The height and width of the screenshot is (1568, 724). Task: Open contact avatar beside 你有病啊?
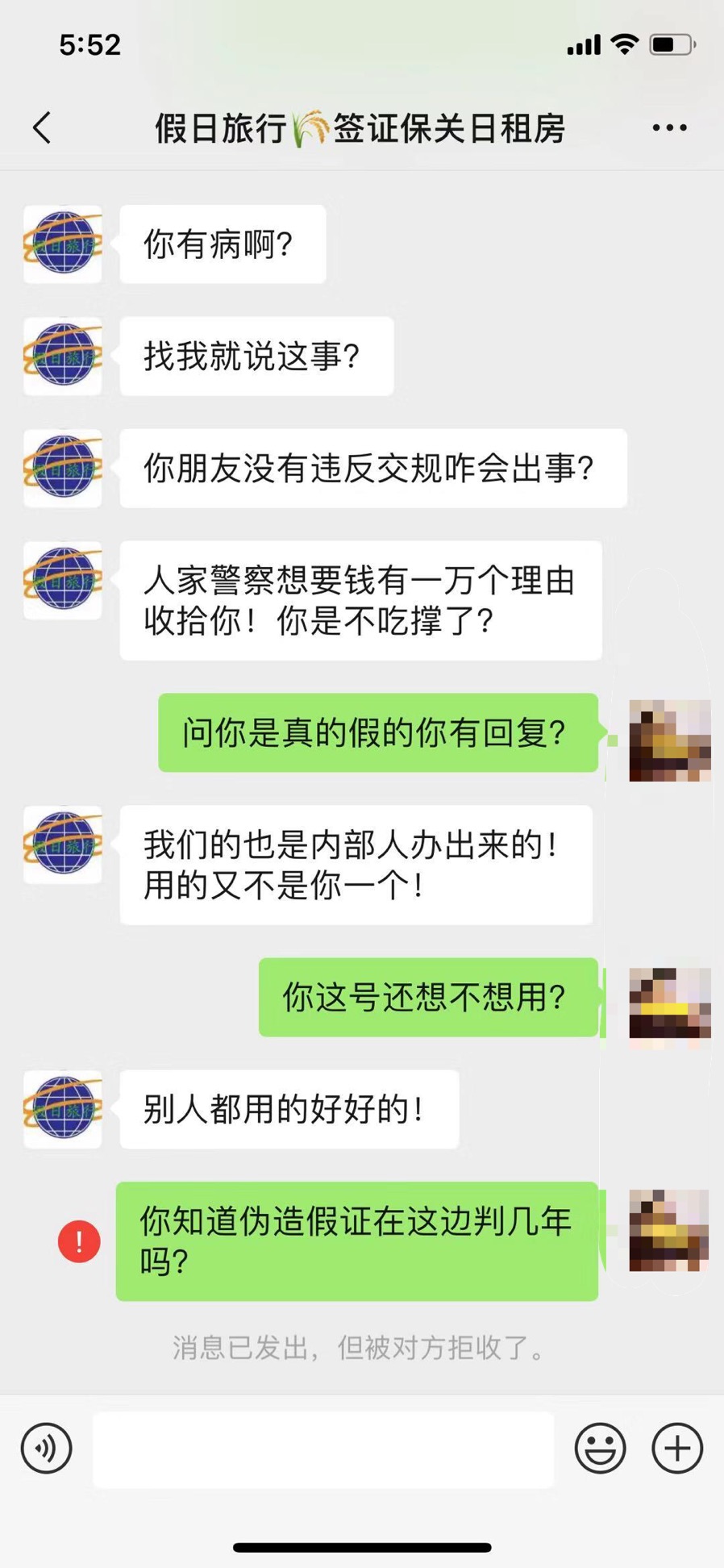pos(63,244)
